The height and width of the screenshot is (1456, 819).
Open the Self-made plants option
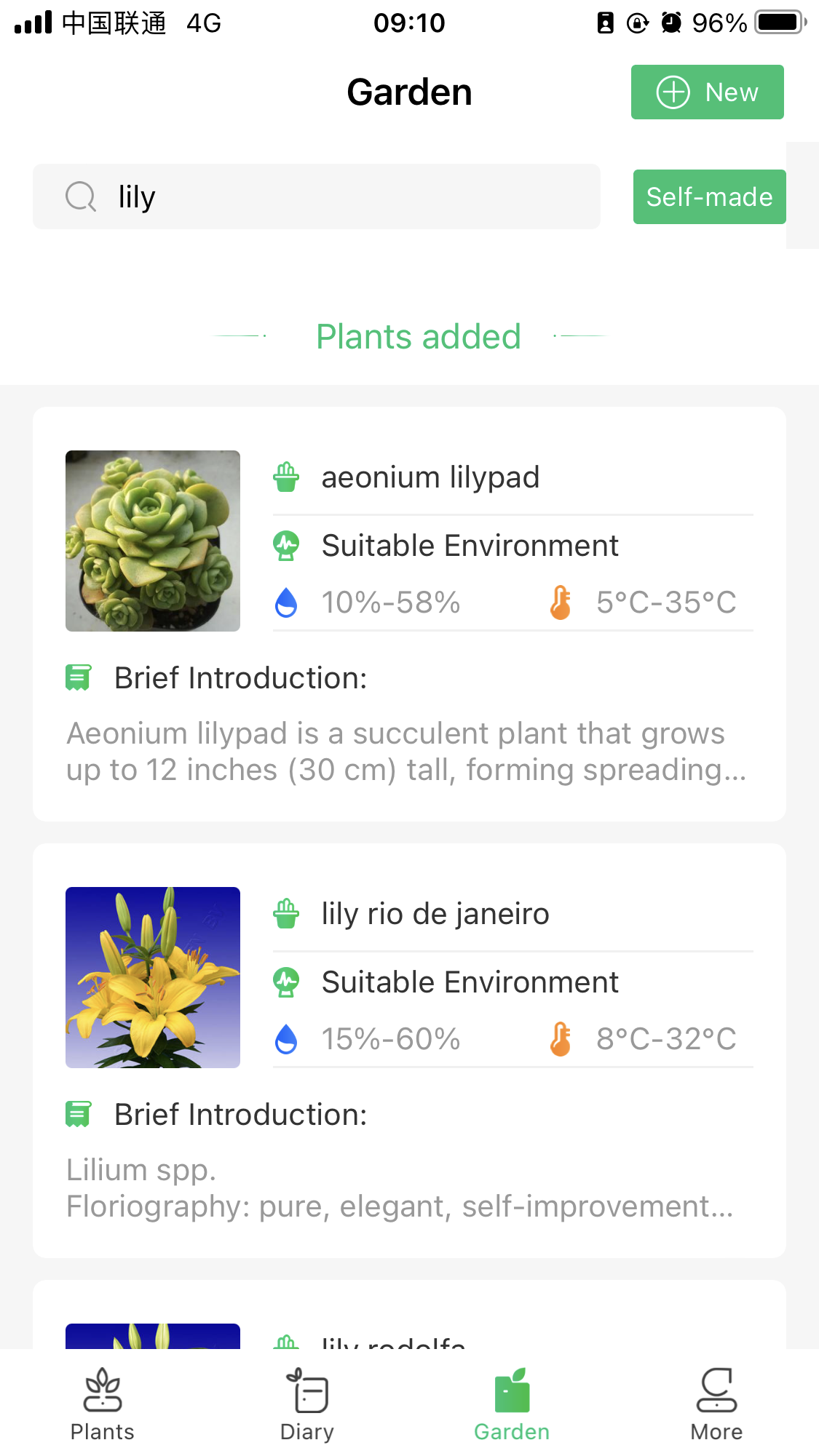coord(709,196)
